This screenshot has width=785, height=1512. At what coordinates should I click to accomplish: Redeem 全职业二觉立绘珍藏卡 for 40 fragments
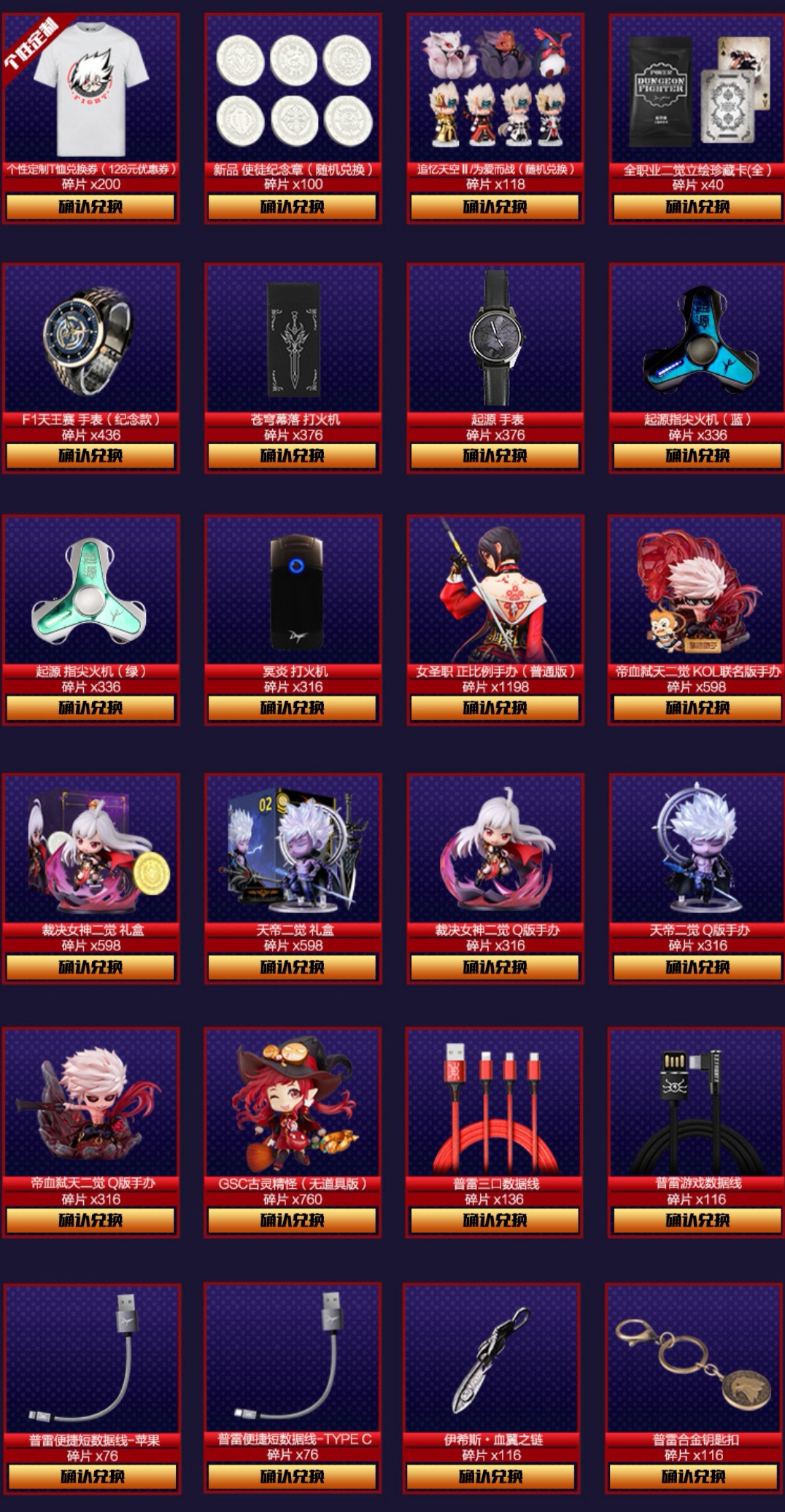(x=697, y=207)
